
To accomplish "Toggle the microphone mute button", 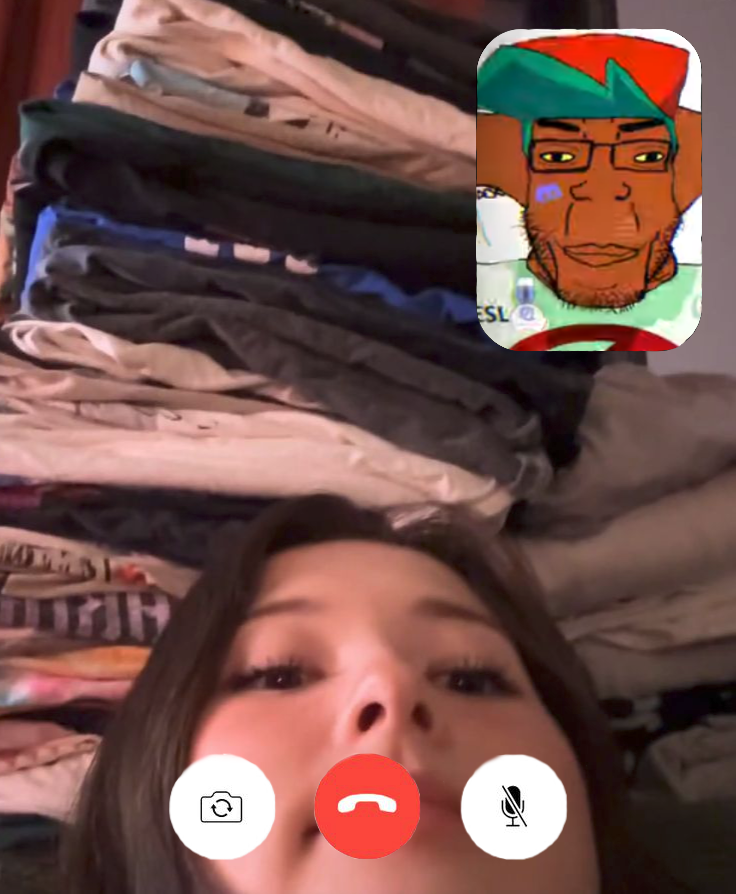I will coord(513,806).
